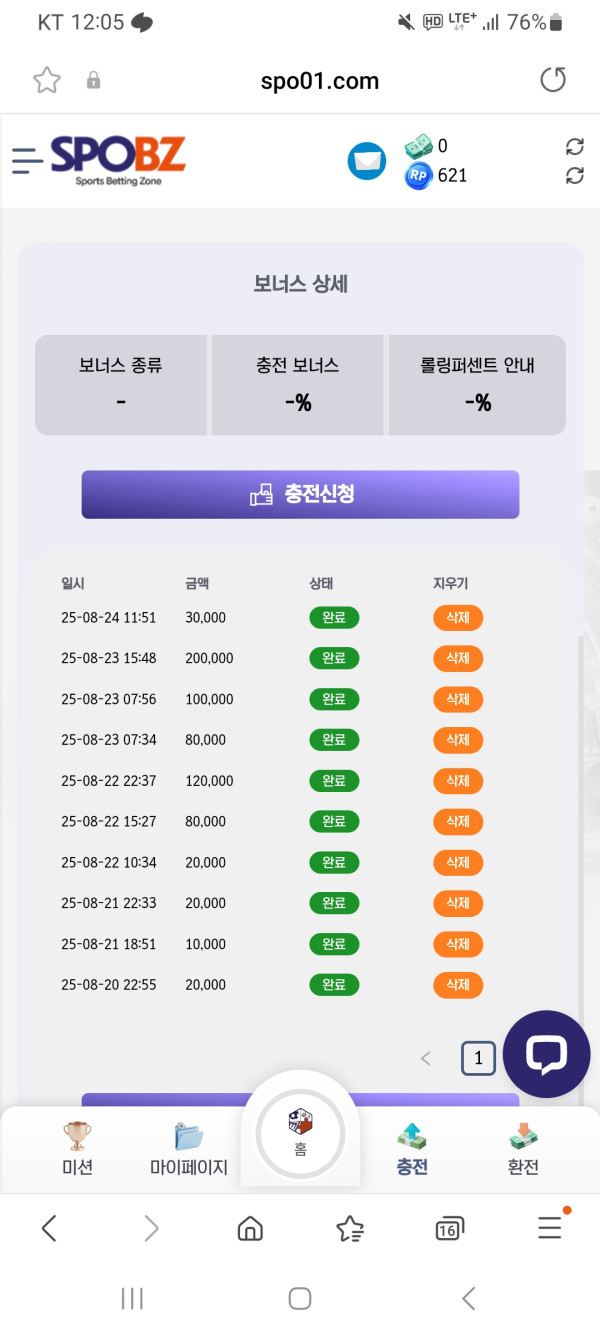
Task: Bookmark this page with the star
Action: tap(47, 81)
